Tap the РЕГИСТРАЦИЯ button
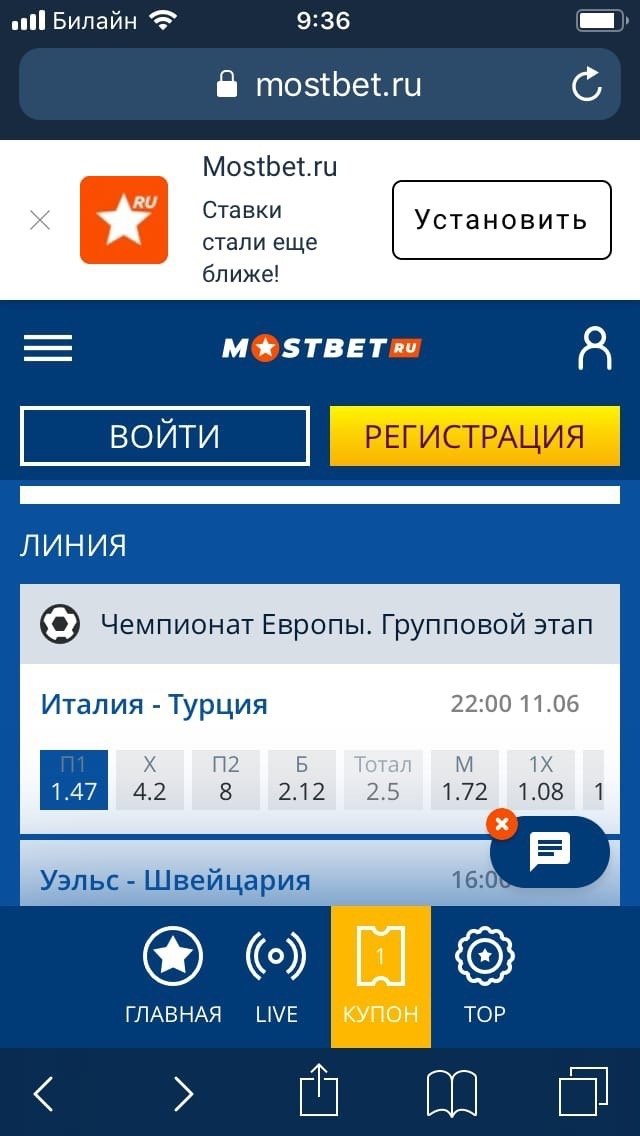This screenshot has height=1136, width=640. tap(474, 436)
